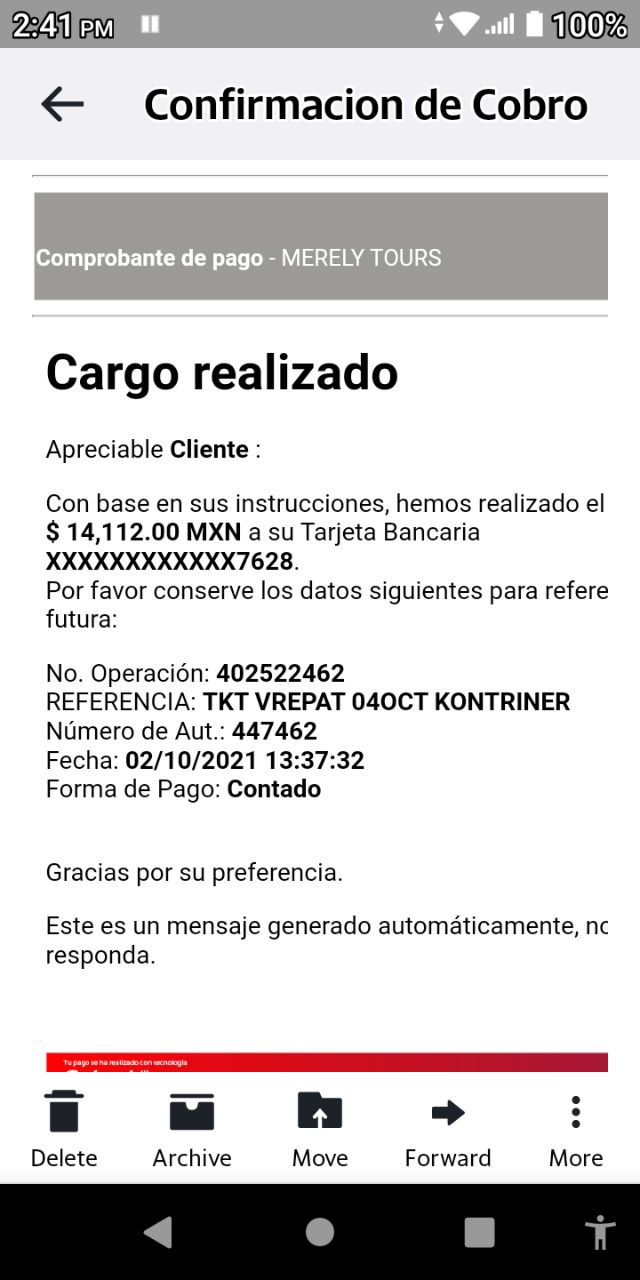This screenshot has width=640, height=1280.
Task: Forward this payment confirmation email
Action: pyautogui.click(x=448, y=1130)
